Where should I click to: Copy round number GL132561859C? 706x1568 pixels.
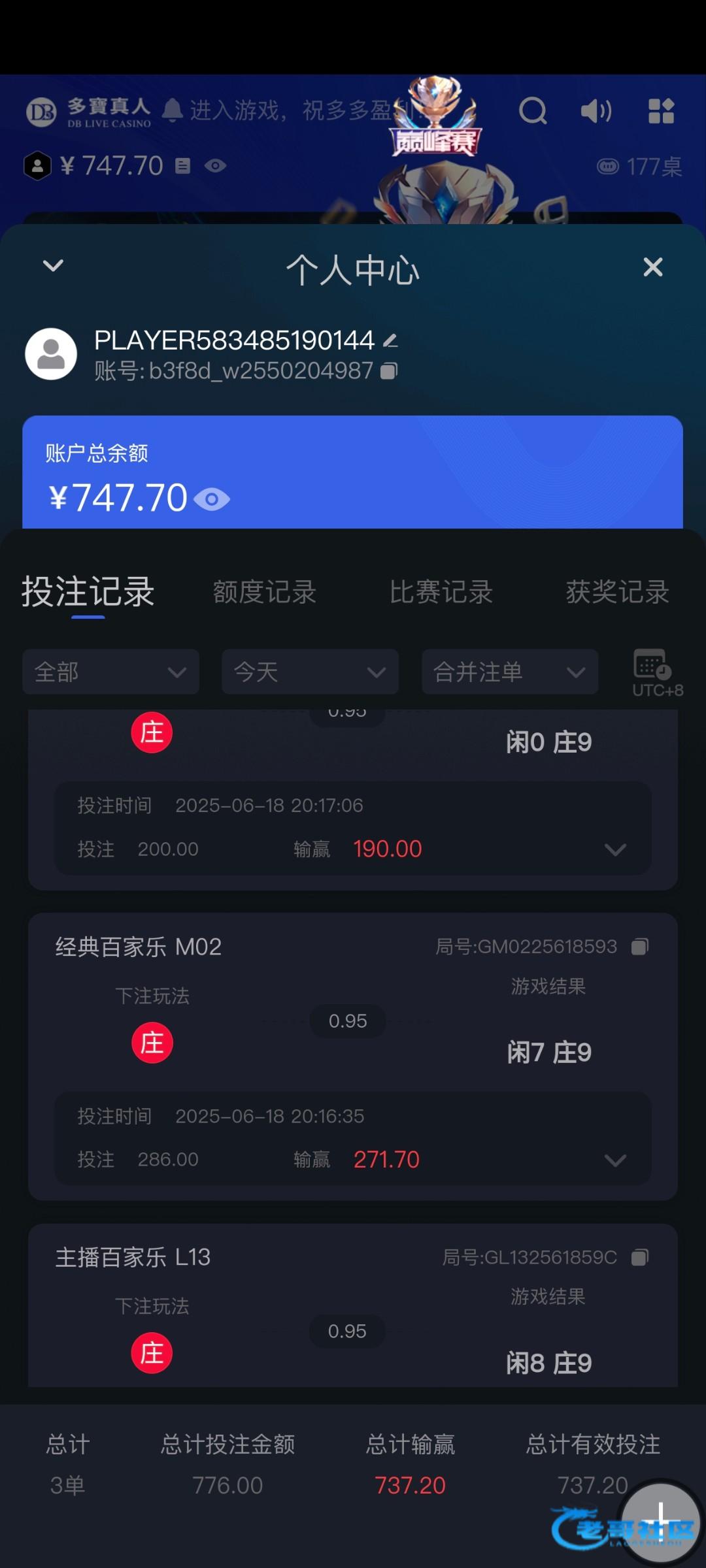pyautogui.click(x=640, y=1257)
